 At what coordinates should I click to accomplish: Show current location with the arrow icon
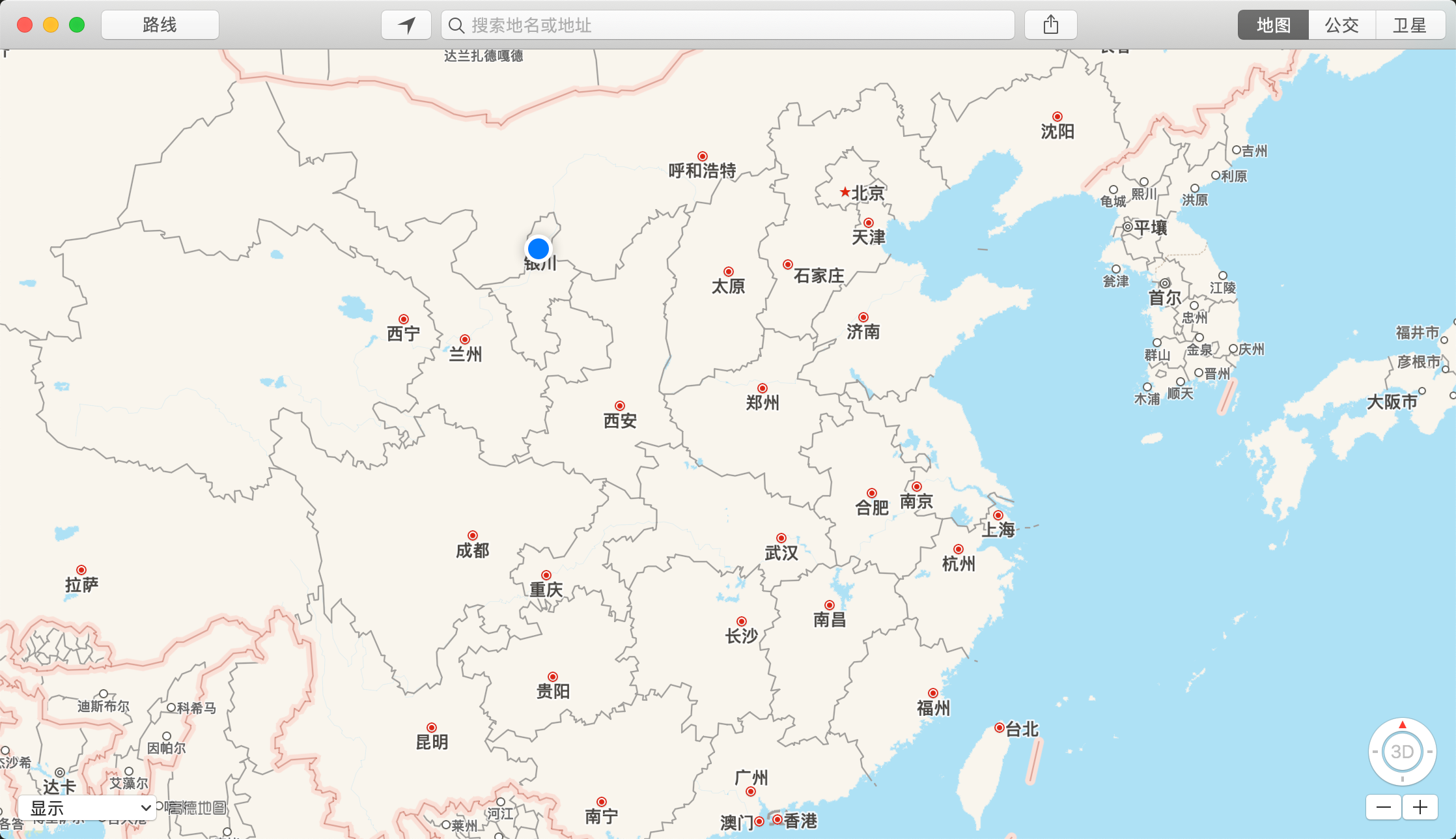[x=406, y=25]
